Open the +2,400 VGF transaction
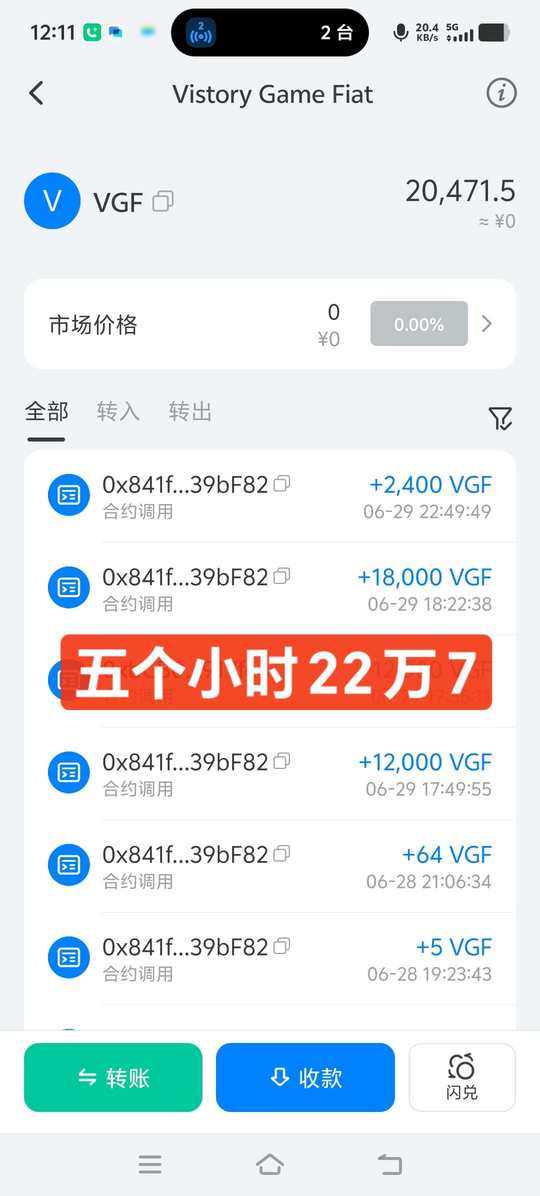 pos(270,496)
